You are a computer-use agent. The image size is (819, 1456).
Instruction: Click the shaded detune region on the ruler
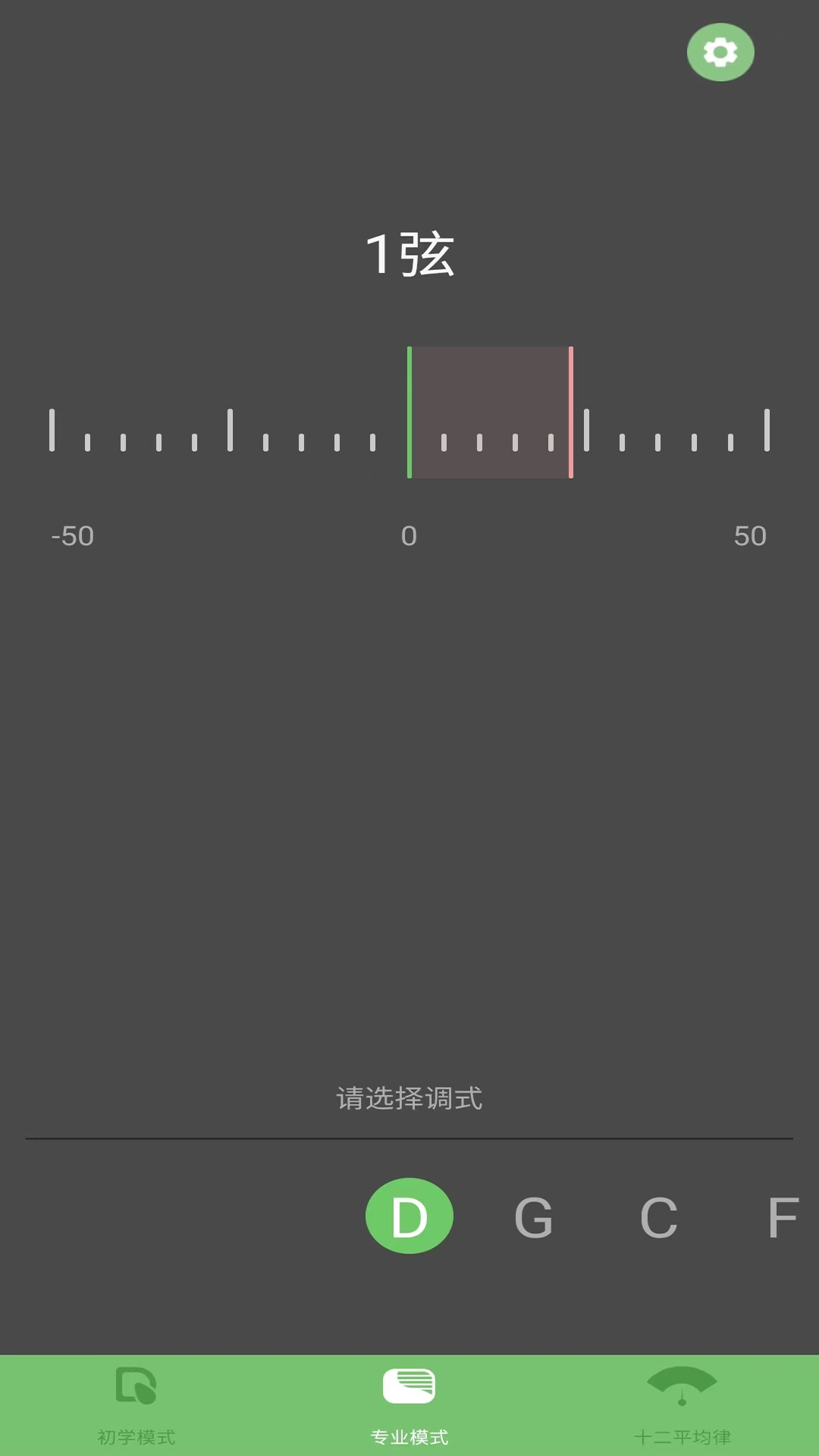[491, 412]
